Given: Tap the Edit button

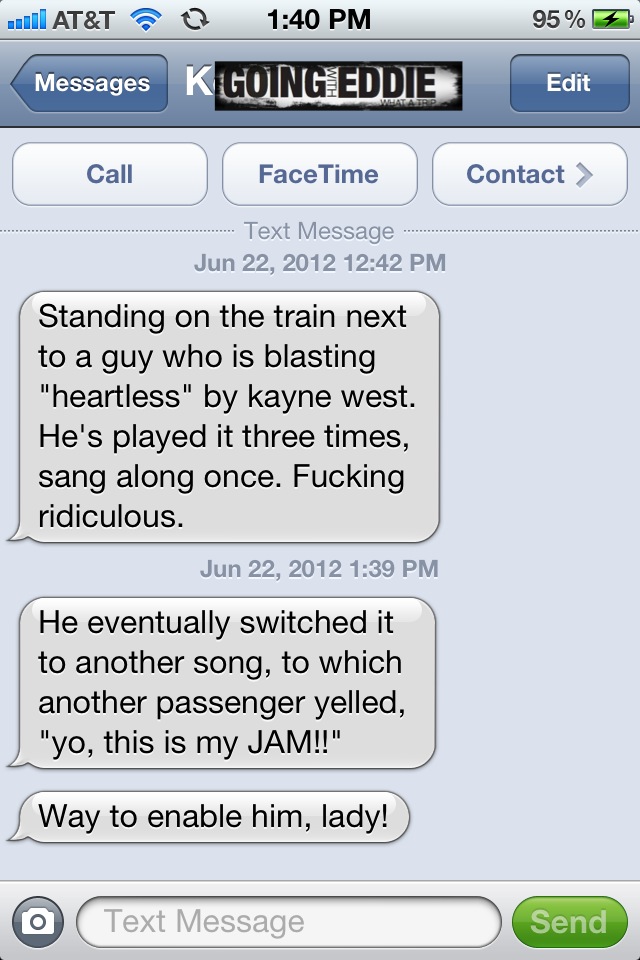Looking at the screenshot, I should (x=568, y=84).
